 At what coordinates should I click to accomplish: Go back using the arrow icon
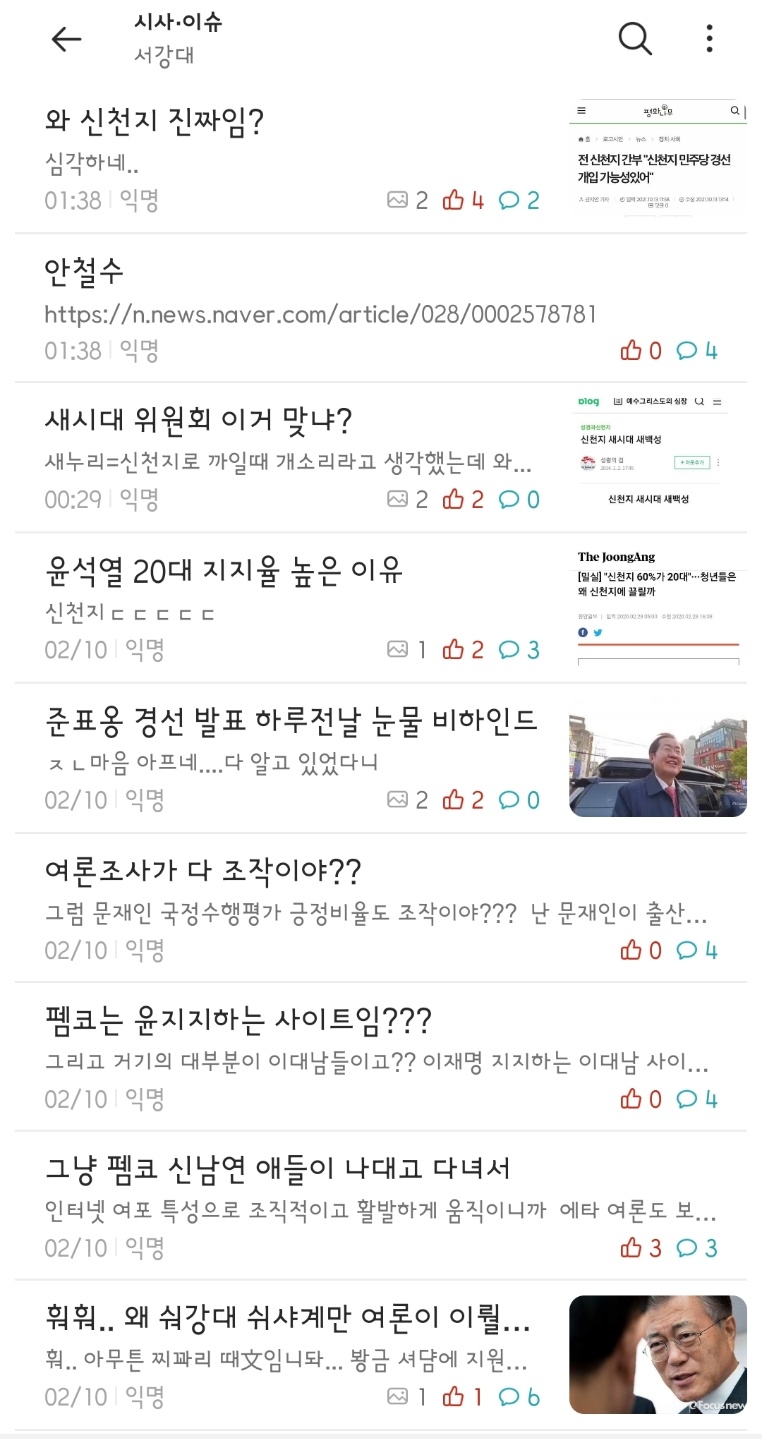tap(66, 39)
